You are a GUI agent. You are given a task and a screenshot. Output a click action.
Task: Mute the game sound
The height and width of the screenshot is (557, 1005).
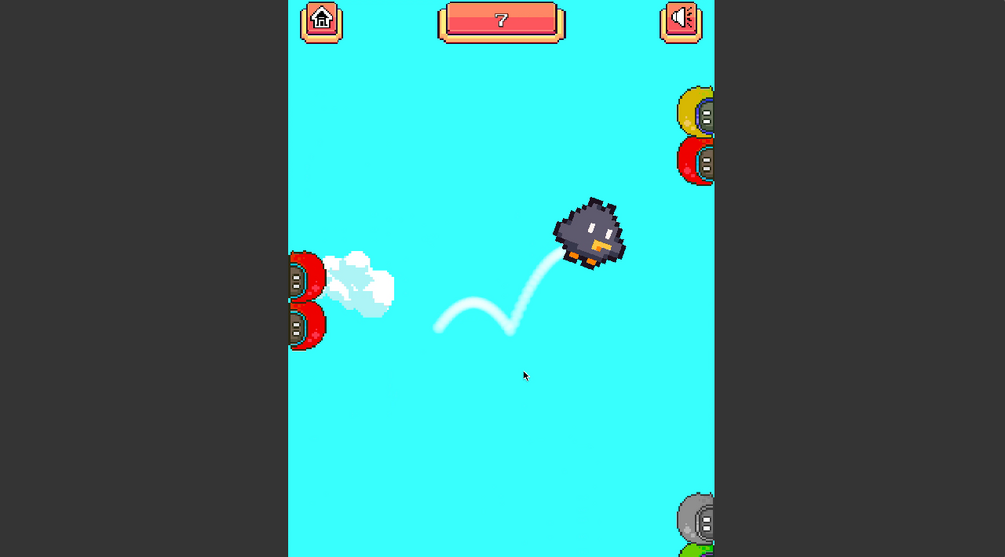click(x=681, y=20)
